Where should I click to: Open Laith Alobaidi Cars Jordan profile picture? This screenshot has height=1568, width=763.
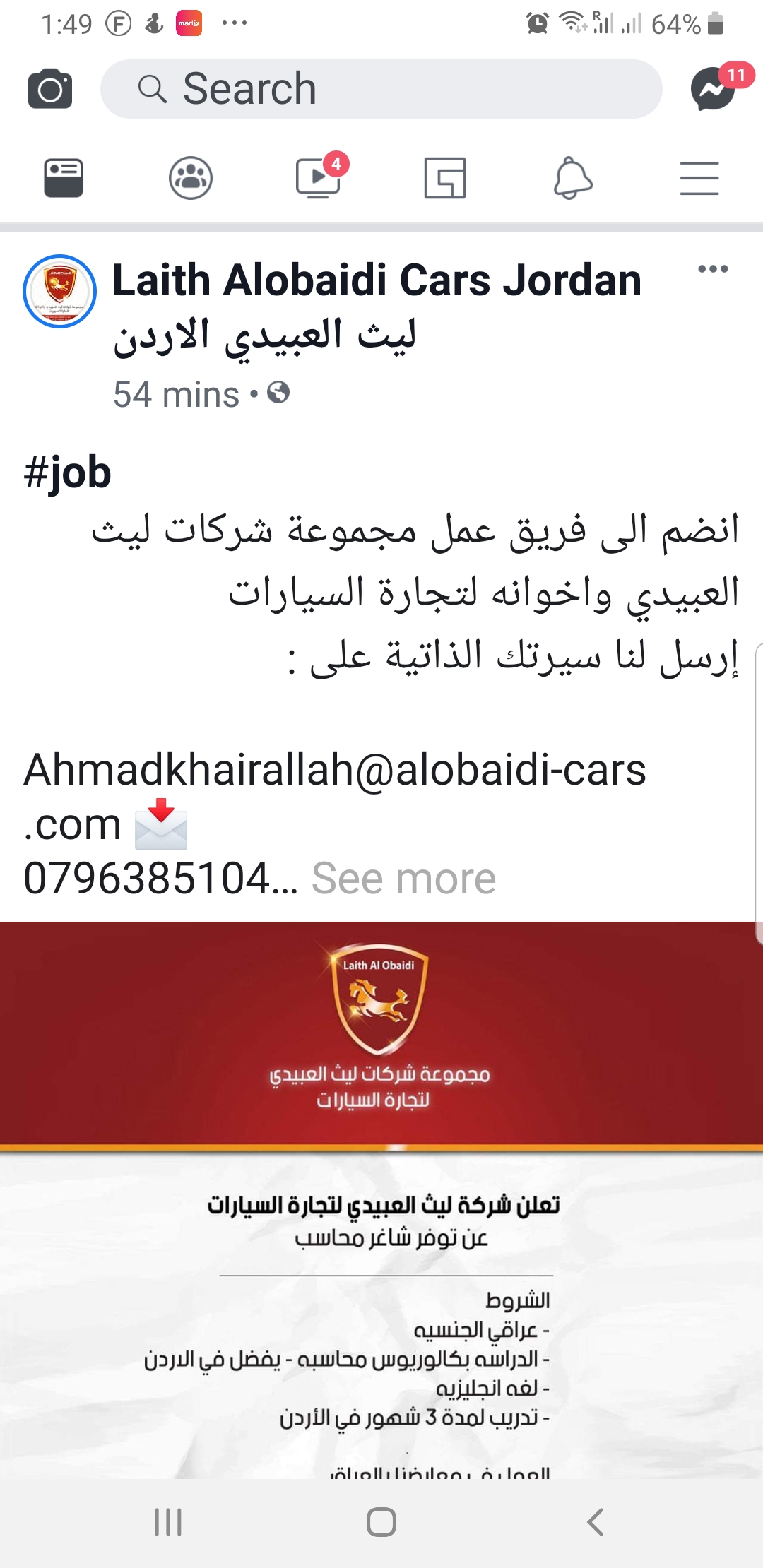pyautogui.click(x=60, y=291)
